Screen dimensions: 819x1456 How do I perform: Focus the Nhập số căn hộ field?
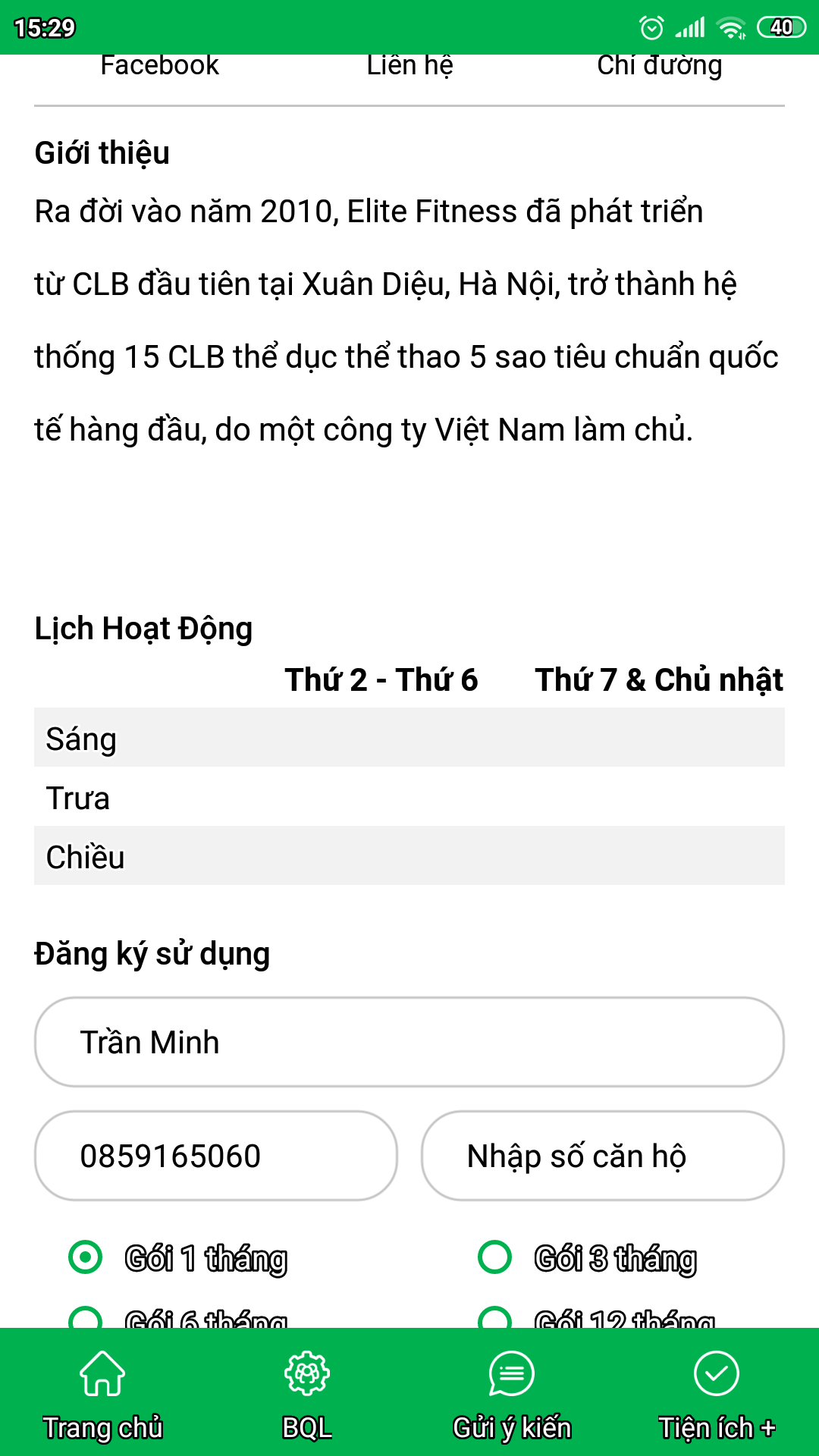coord(602,1156)
